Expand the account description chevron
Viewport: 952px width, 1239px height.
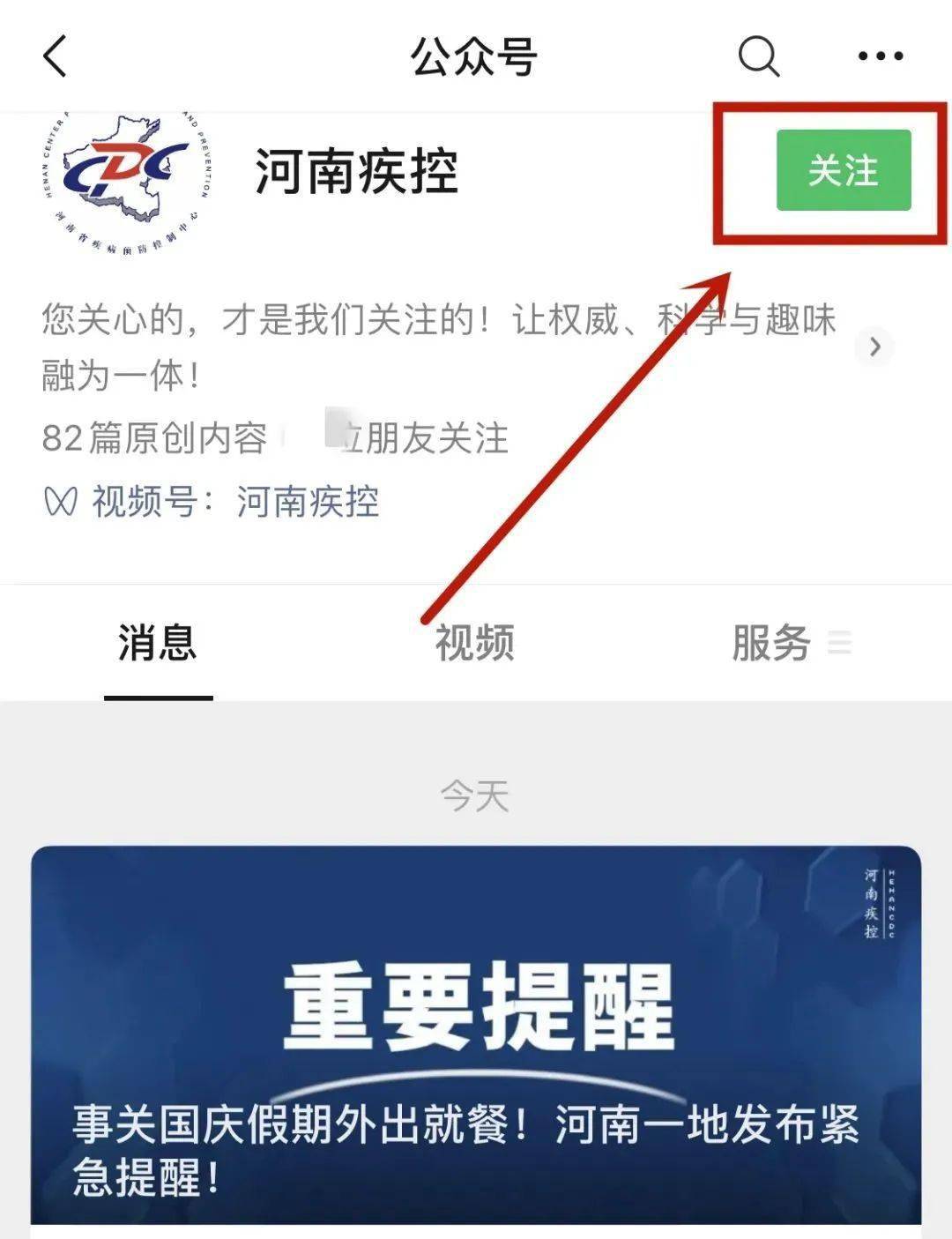point(874,347)
